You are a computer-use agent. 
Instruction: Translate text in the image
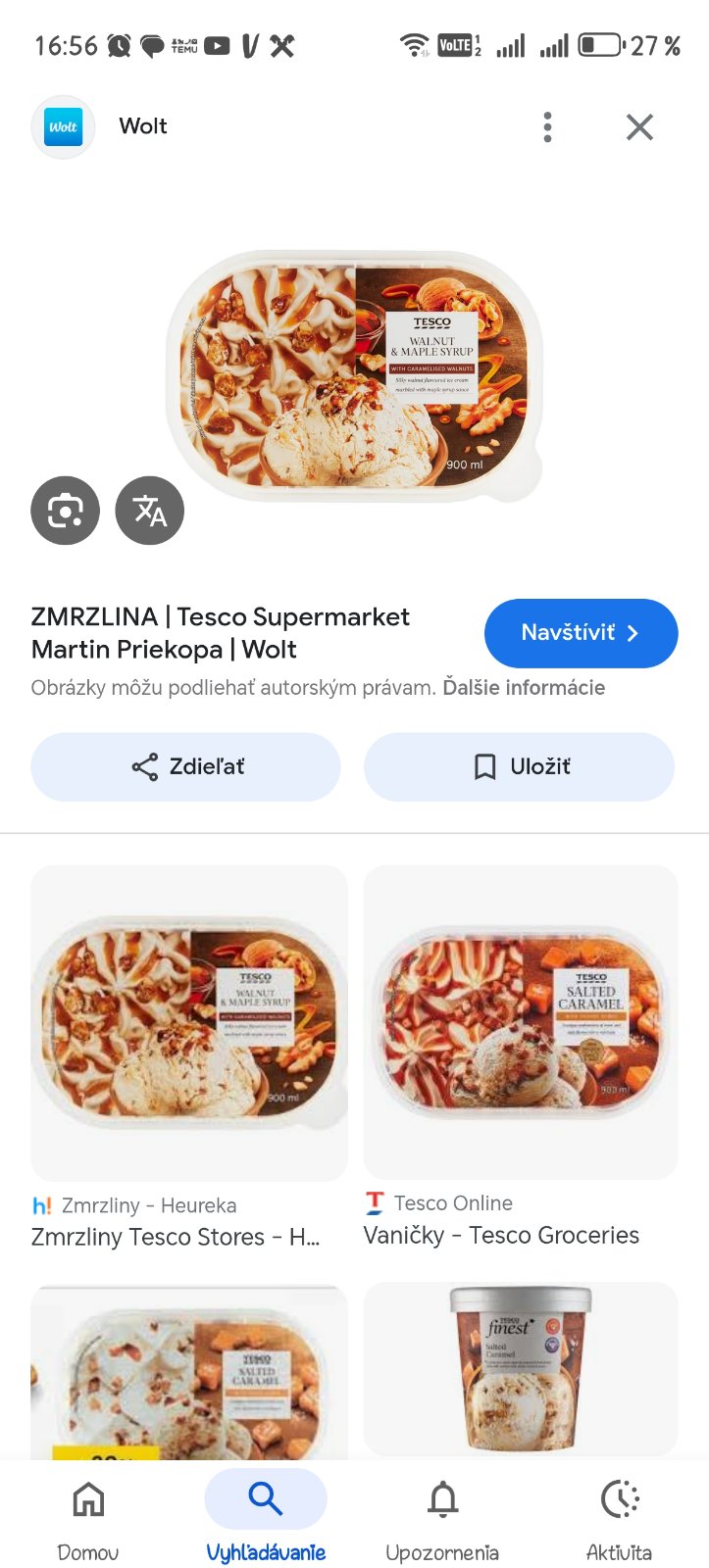[150, 511]
